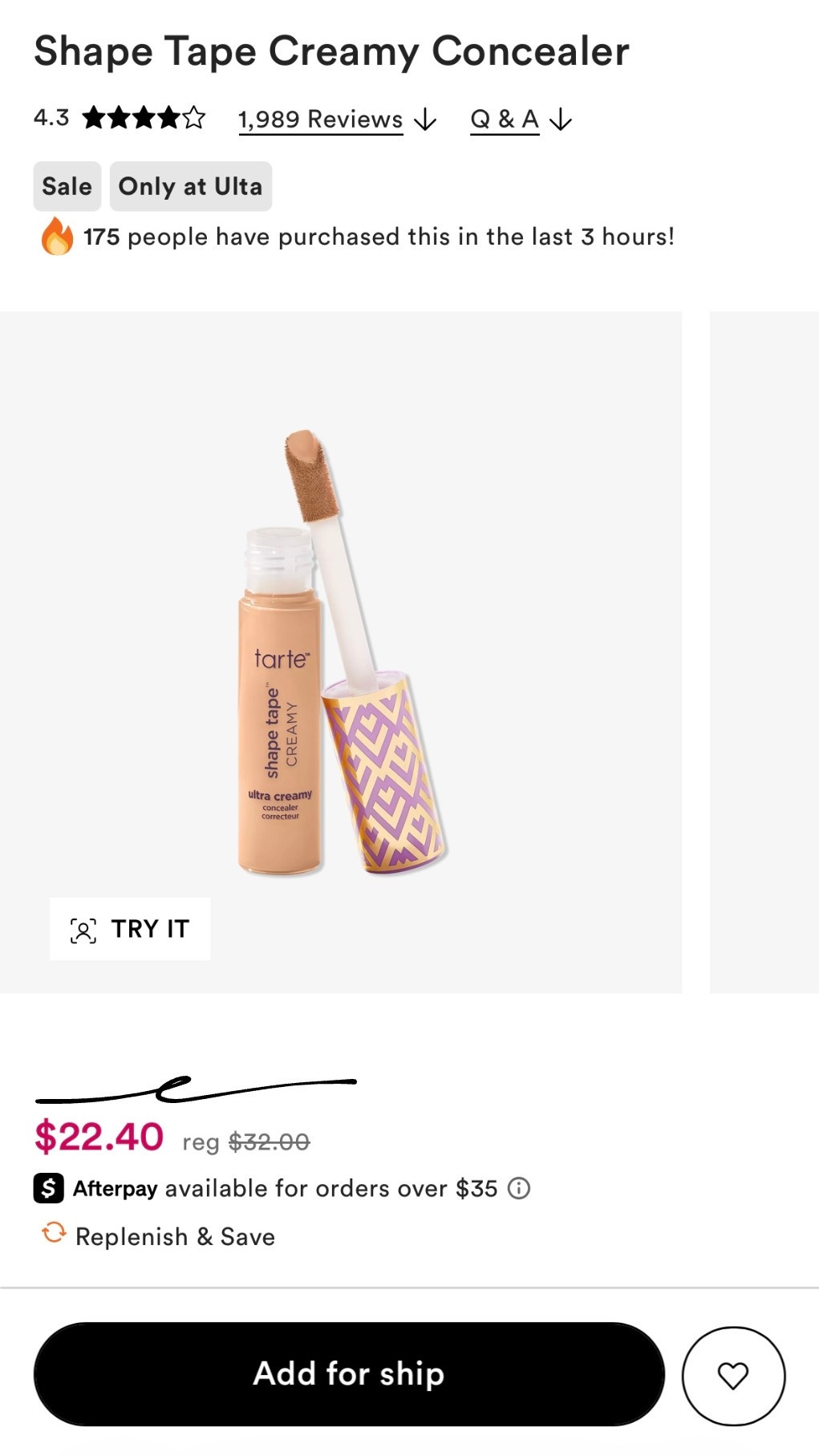819x1456 pixels.
Task: Open the concealer product image
Action: point(341,651)
